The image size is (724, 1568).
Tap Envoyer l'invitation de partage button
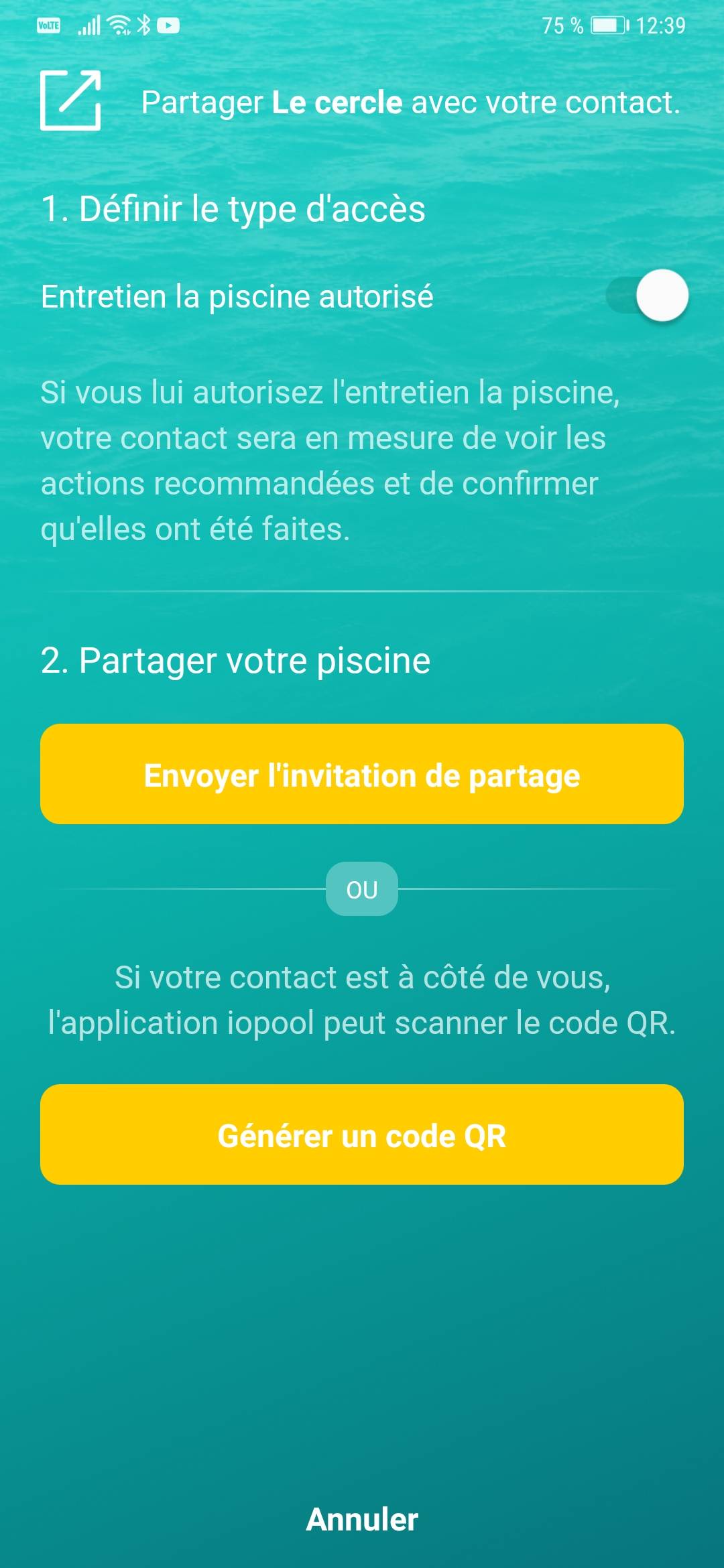[362, 774]
